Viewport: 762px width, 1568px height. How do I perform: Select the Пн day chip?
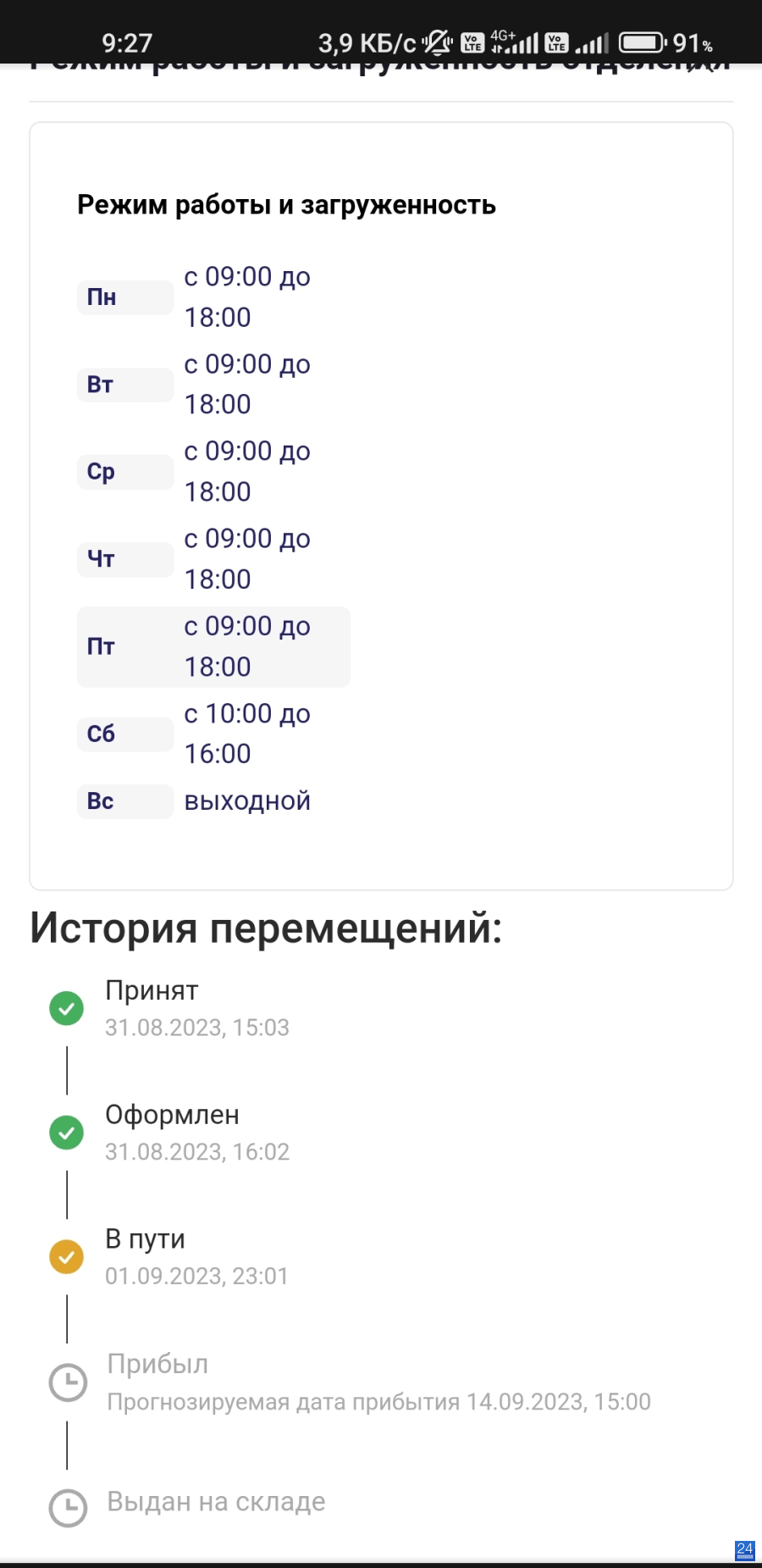click(x=125, y=297)
